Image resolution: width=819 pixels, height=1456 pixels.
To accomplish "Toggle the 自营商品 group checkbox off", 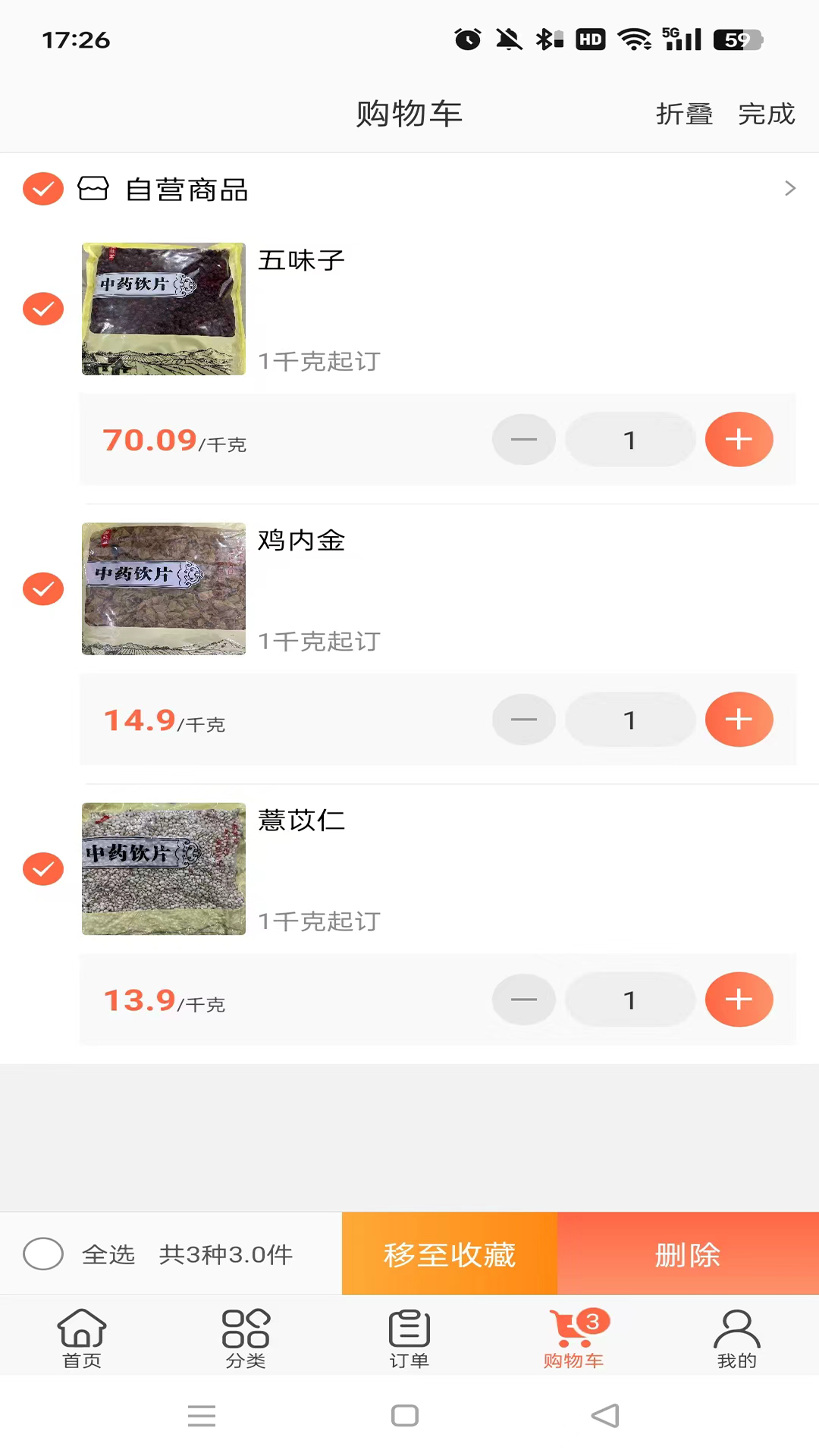I will tap(43, 190).
